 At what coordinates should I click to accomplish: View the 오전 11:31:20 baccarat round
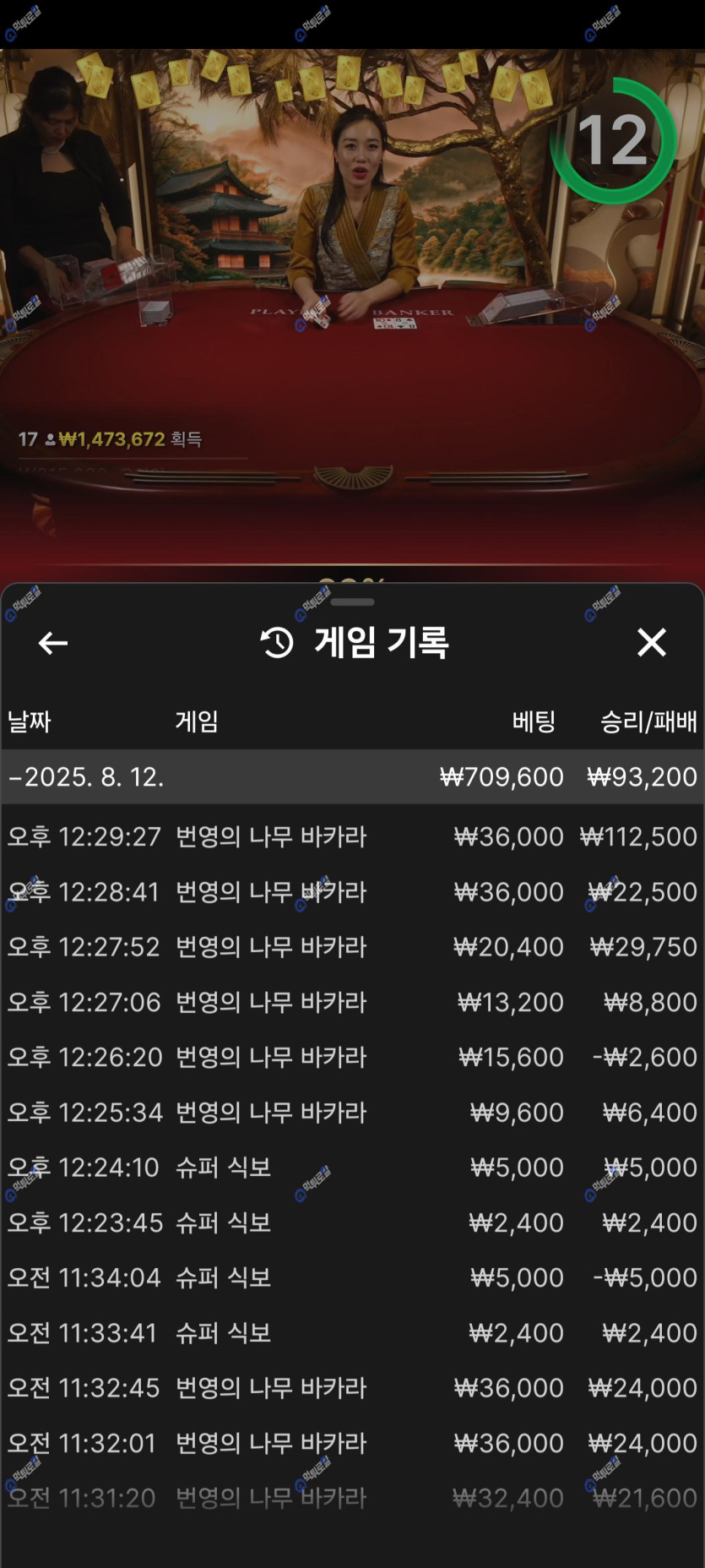[x=352, y=1498]
